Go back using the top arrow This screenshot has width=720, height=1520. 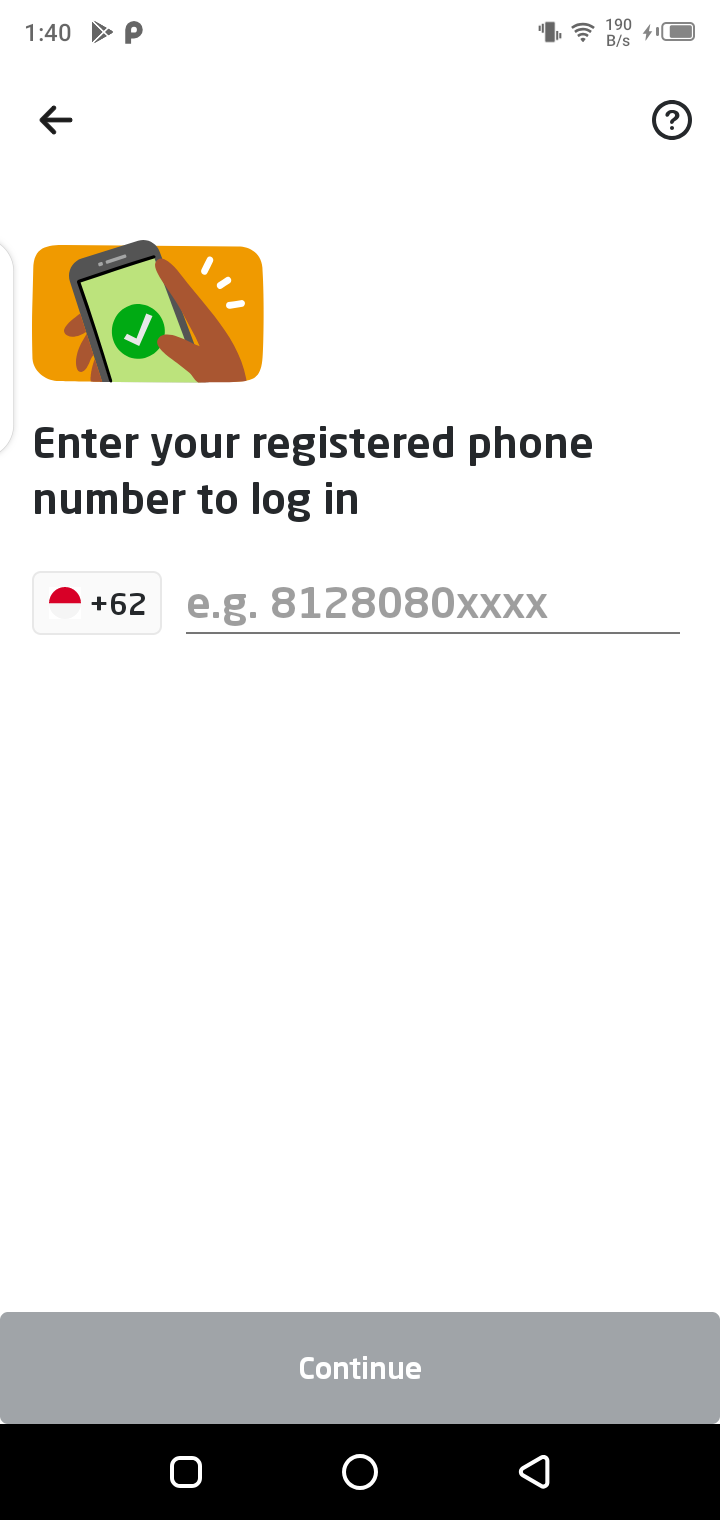(x=56, y=121)
